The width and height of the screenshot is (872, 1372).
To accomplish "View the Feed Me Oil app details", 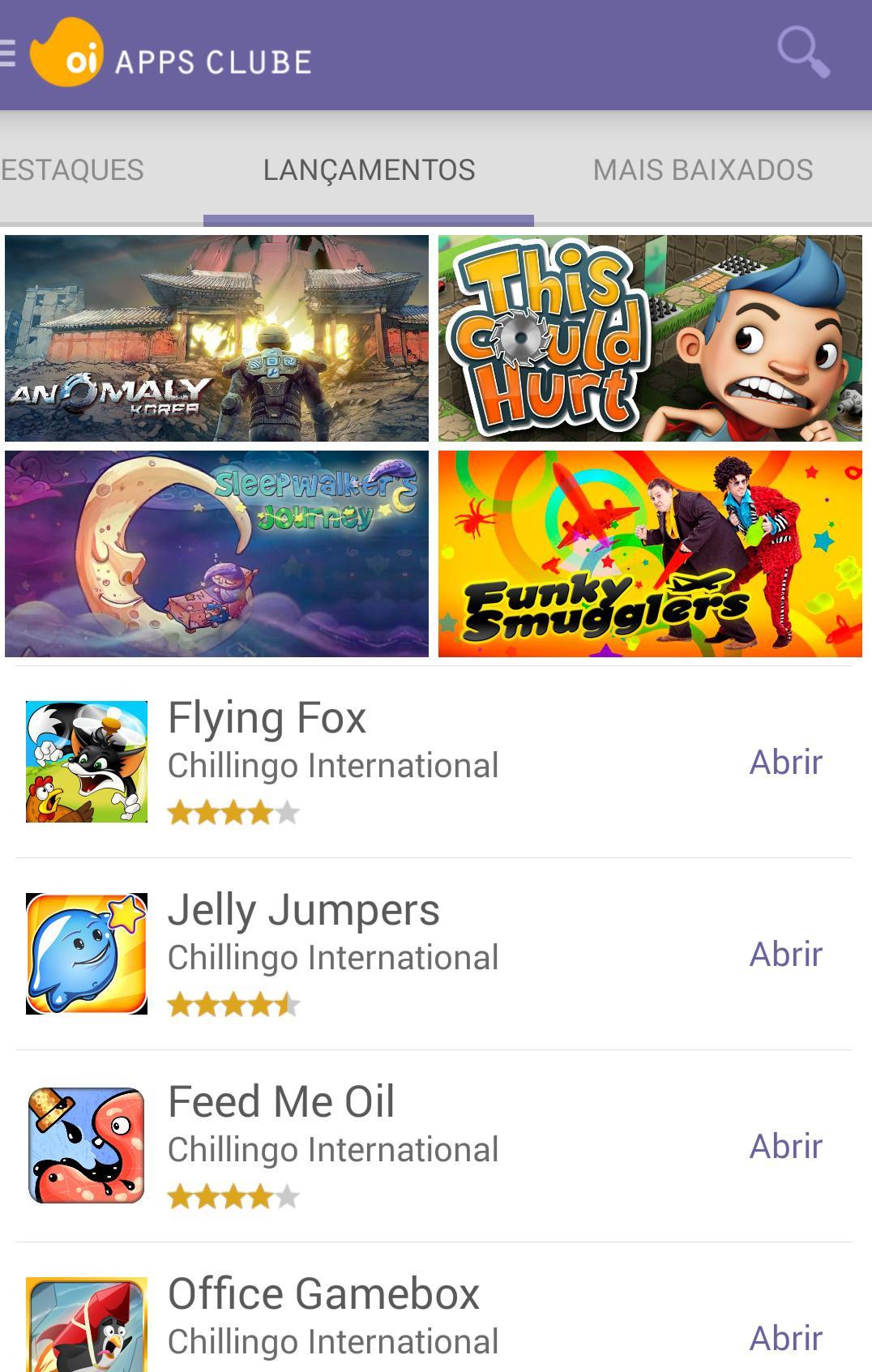I will (332, 1146).
